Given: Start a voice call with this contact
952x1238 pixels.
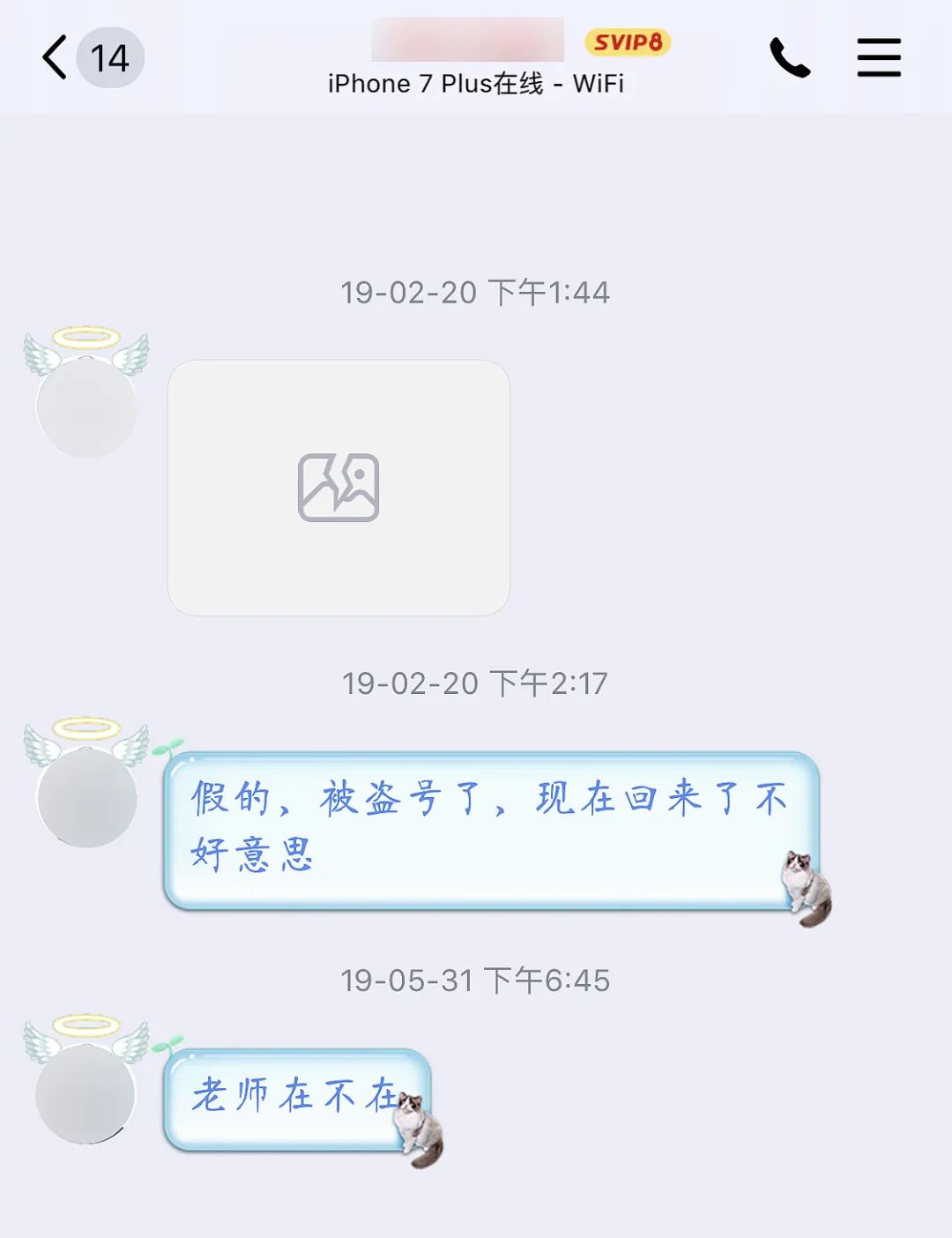Looking at the screenshot, I should coord(790,58).
